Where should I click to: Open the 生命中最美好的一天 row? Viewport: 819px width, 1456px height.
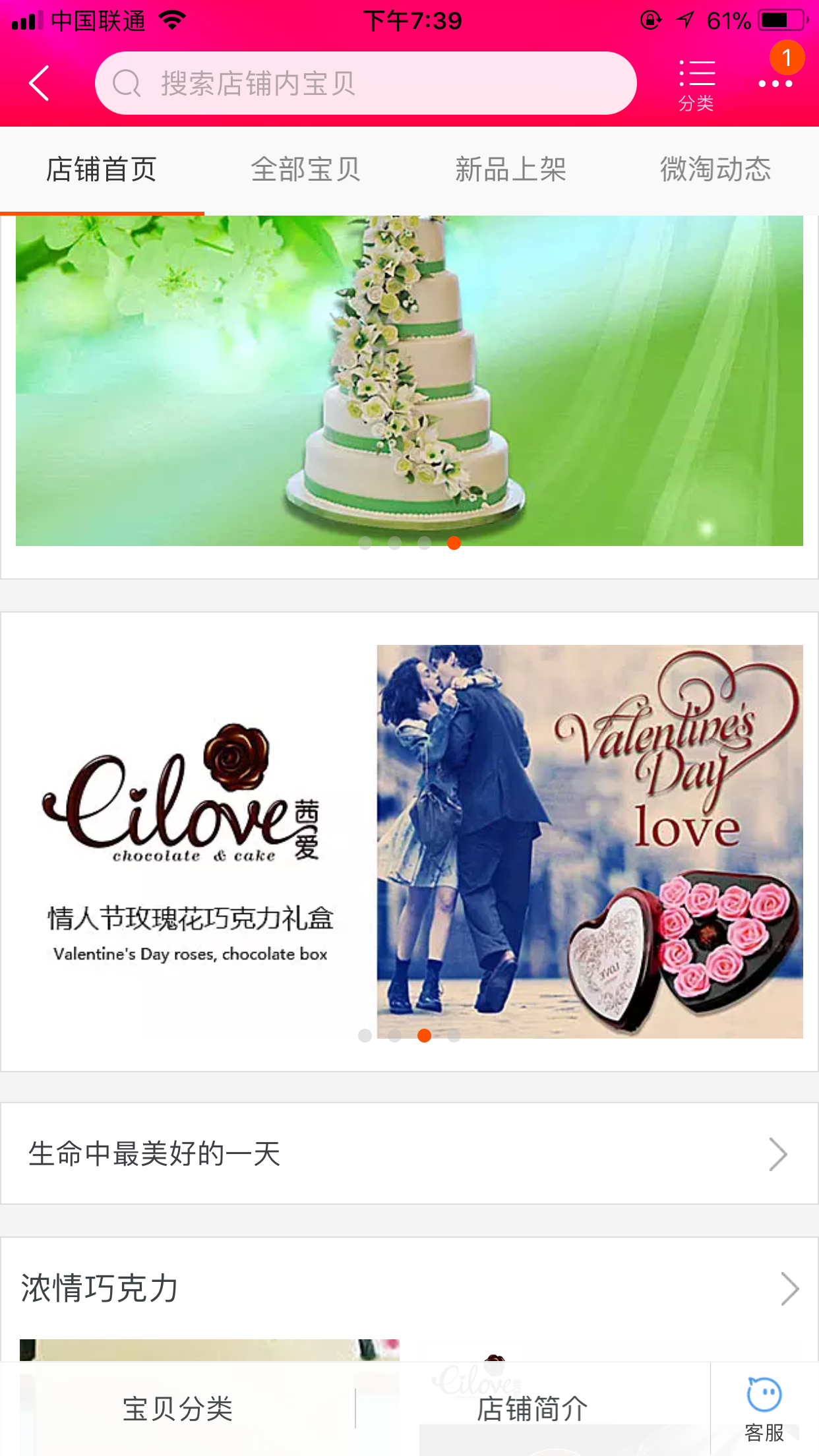[409, 1154]
